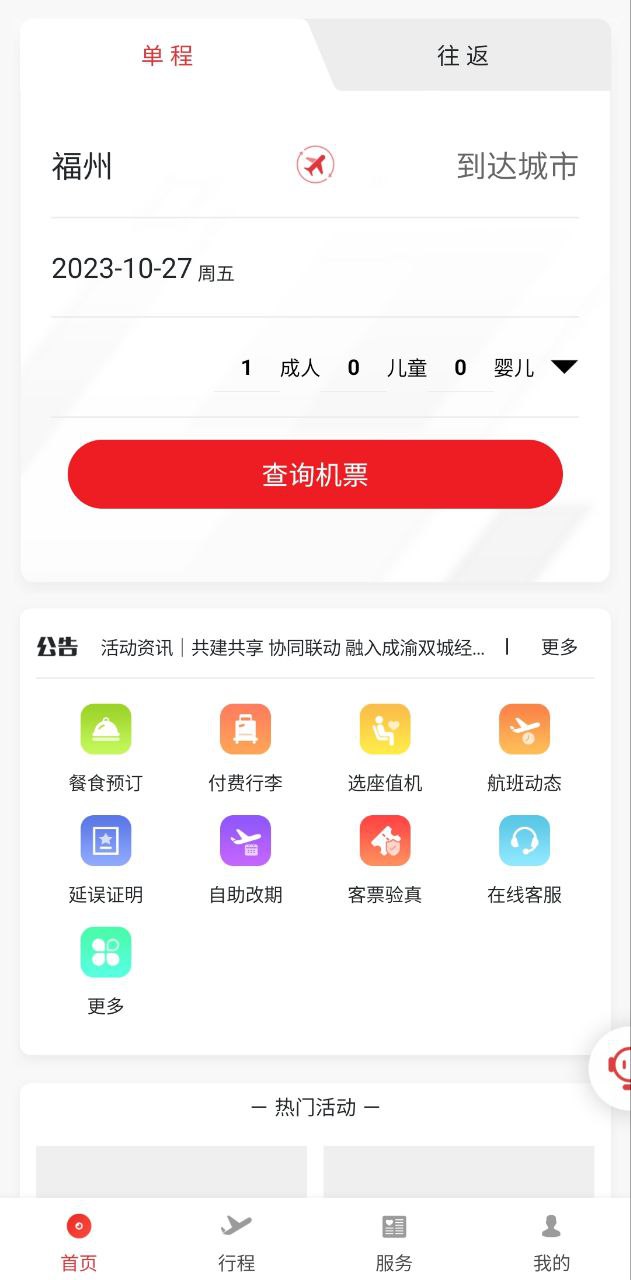Open the 更多 services grid item

[106, 970]
